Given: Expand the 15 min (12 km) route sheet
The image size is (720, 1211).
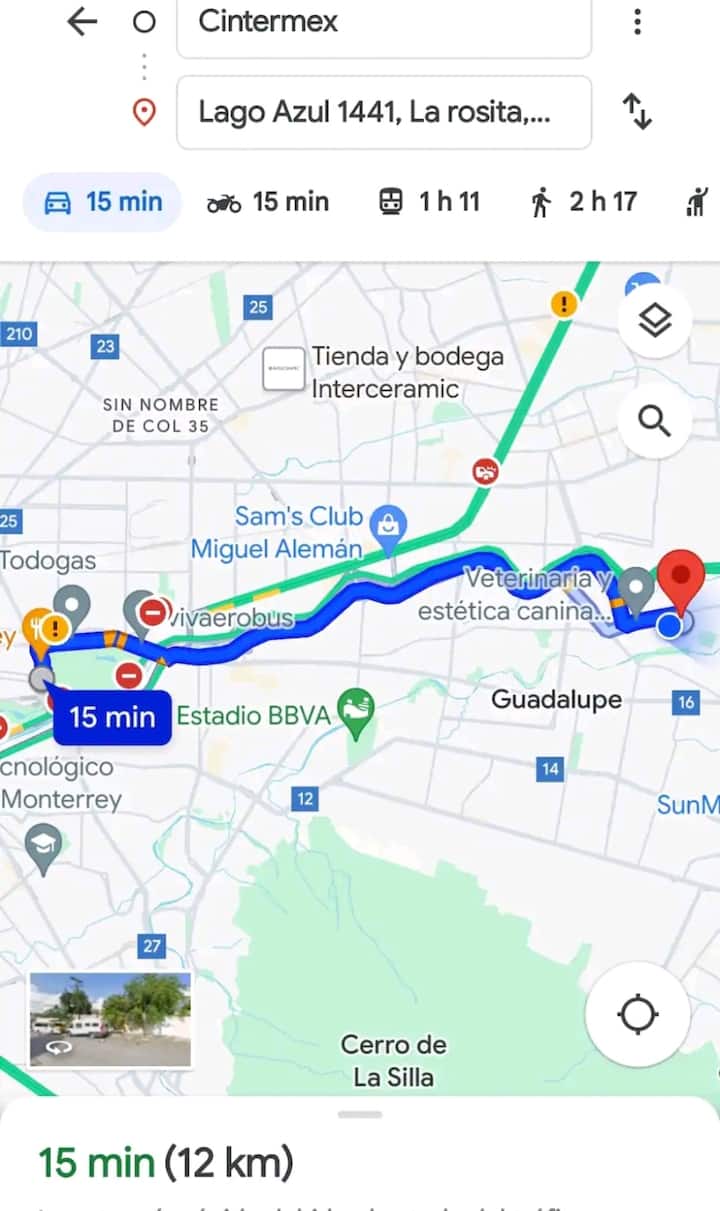Looking at the screenshot, I should point(360,1150).
